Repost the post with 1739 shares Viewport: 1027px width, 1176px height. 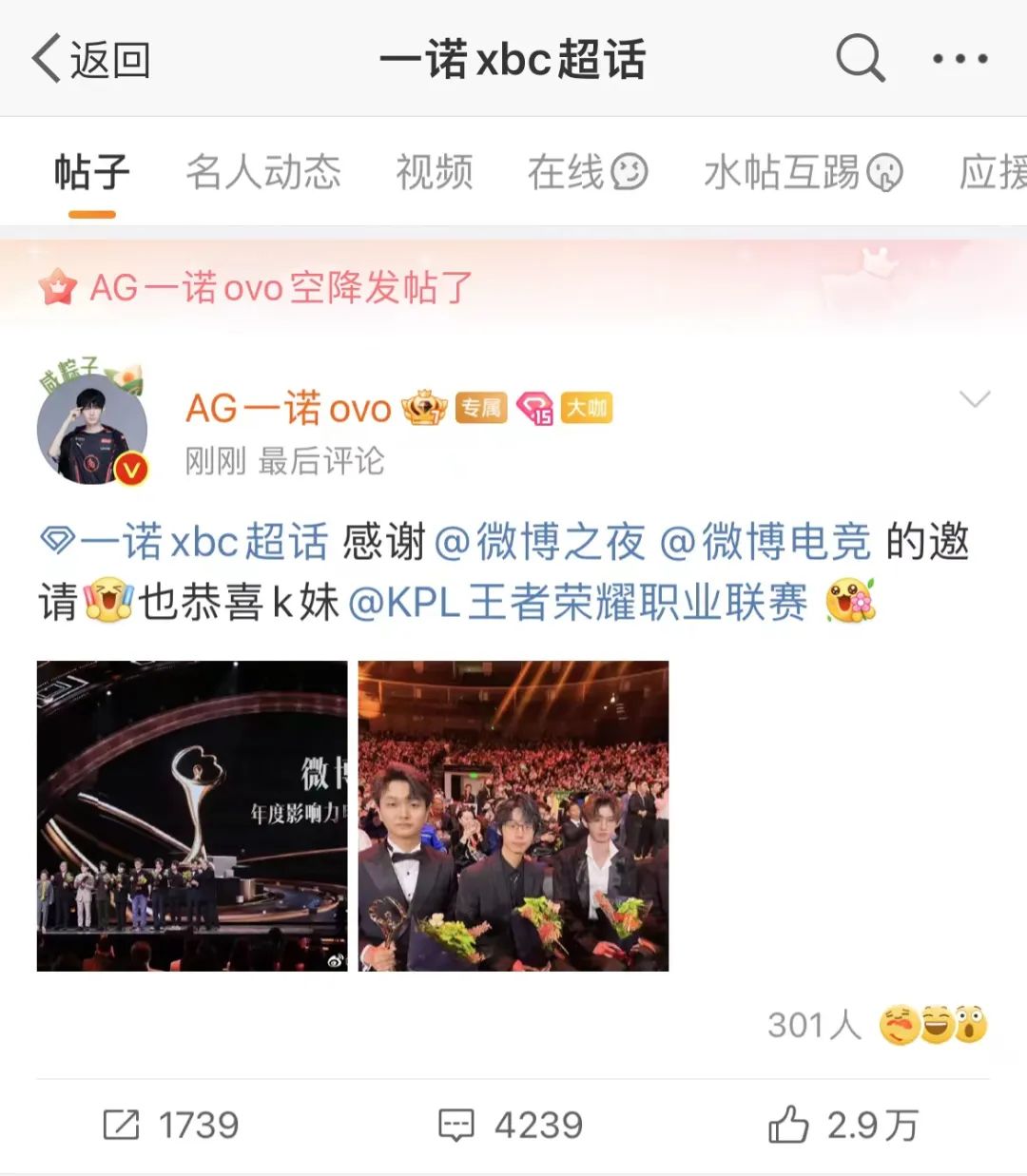[171, 1126]
